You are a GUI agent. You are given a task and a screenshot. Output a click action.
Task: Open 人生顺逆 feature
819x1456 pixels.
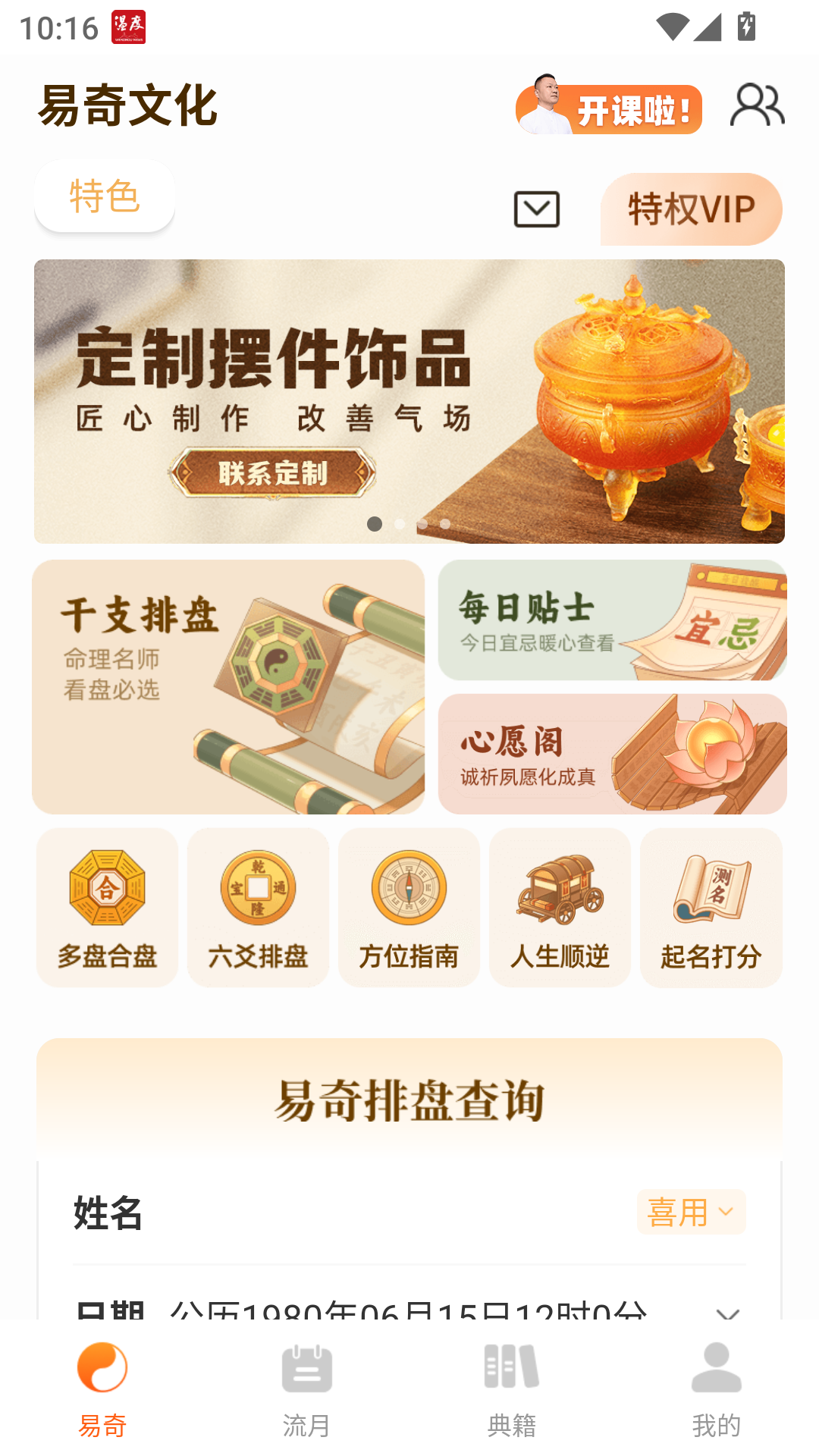pyautogui.click(x=560, y=908)
